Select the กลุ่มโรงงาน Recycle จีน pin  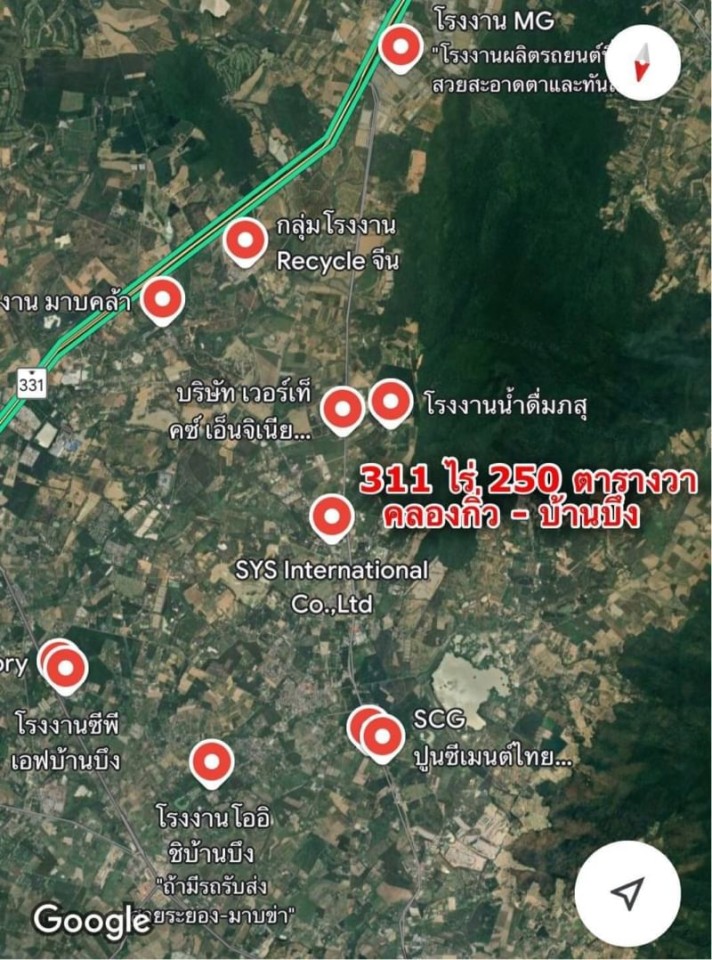click(x=245, y=240)
